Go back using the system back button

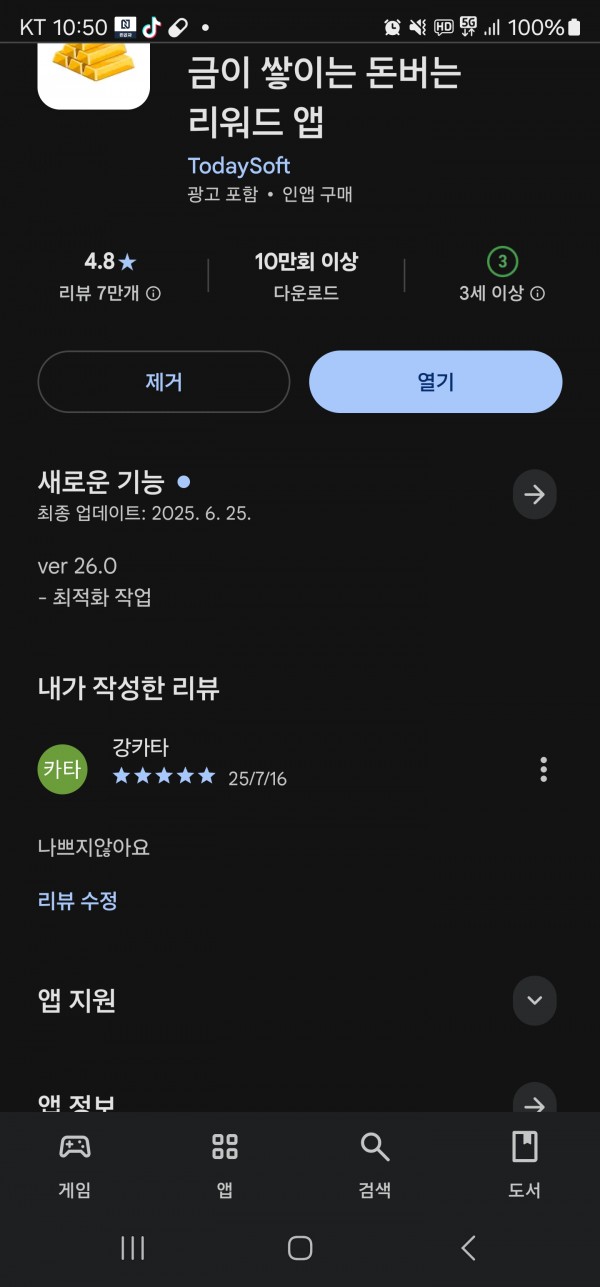468,1247
